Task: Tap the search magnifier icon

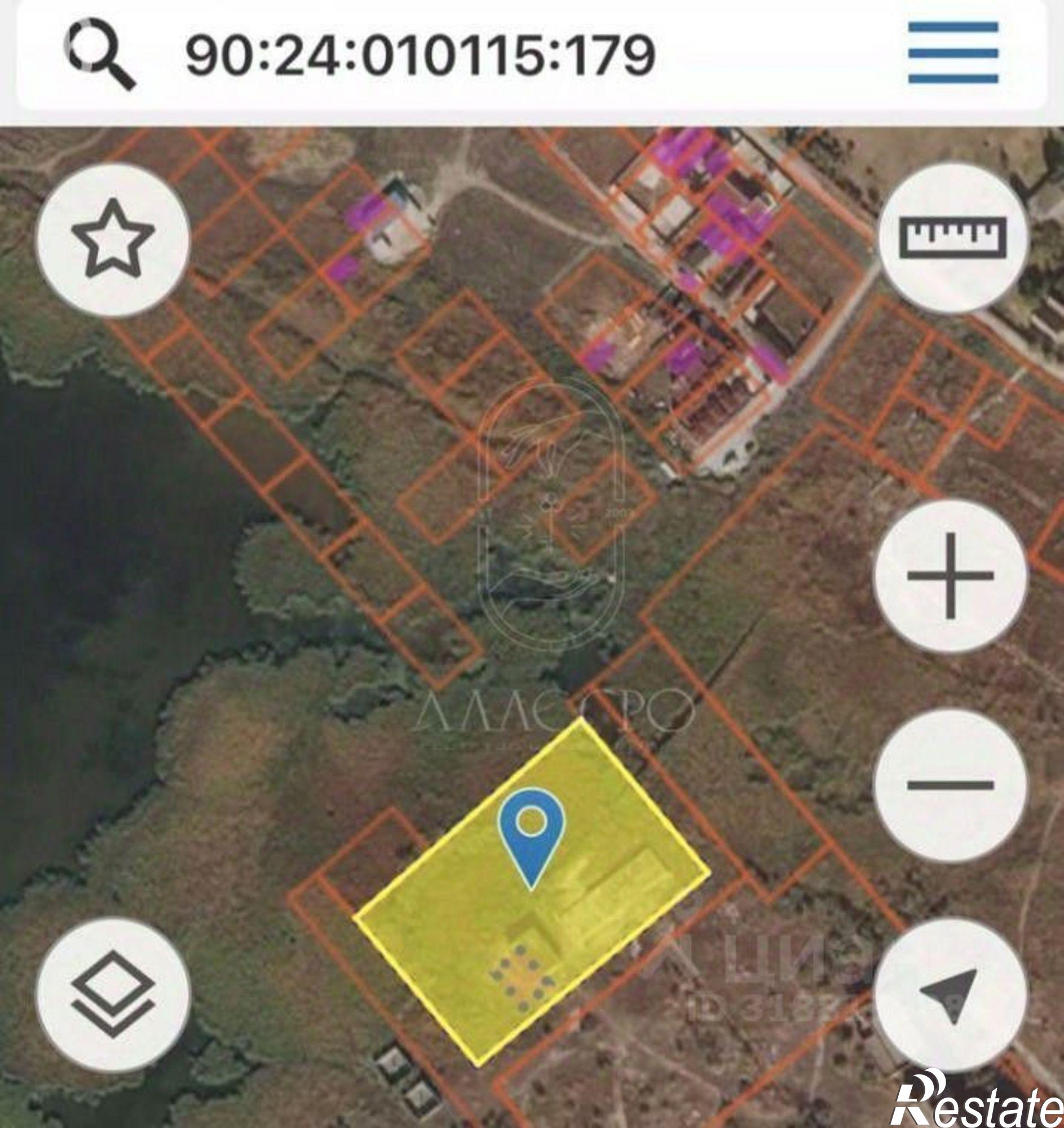Action: [99, 55]
